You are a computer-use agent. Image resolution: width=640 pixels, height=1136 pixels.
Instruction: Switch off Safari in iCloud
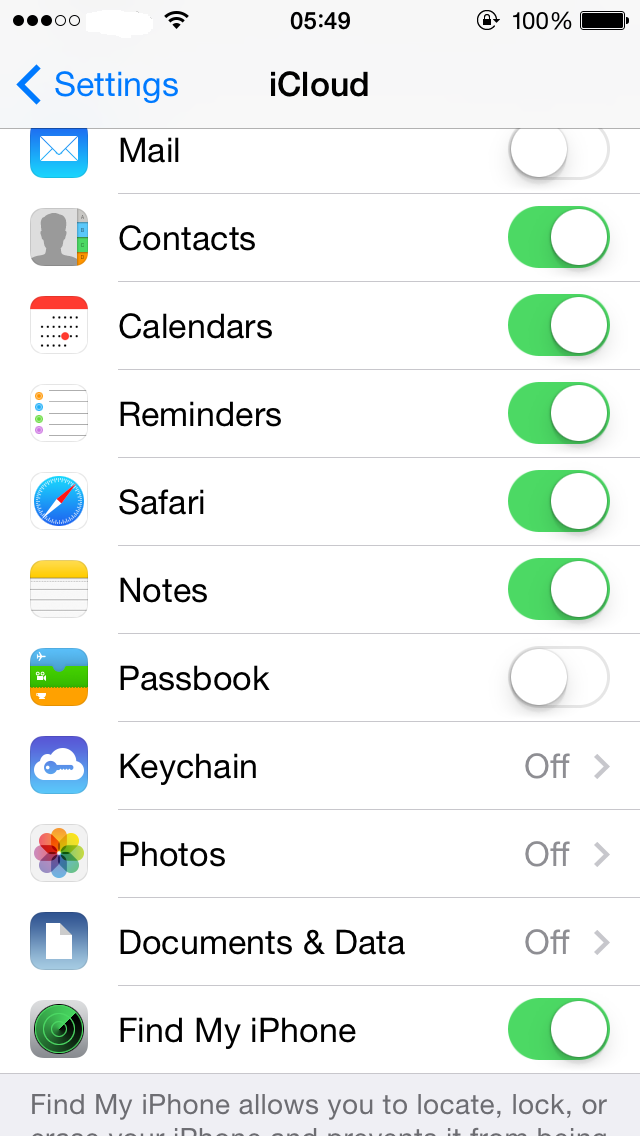tap(558, 501)
